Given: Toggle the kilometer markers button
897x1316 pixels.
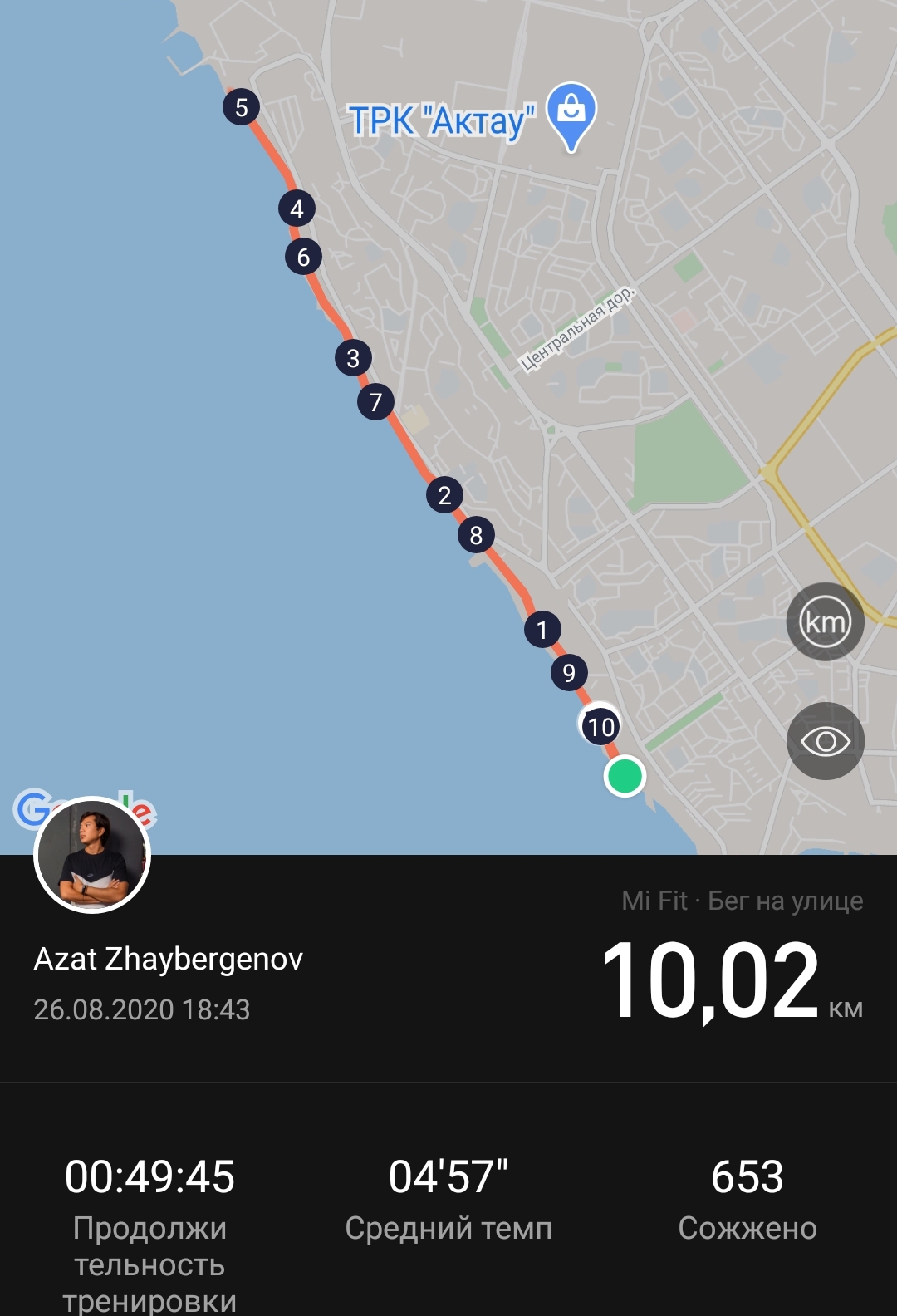Looking at the screenshot, I should click(825, 621).
